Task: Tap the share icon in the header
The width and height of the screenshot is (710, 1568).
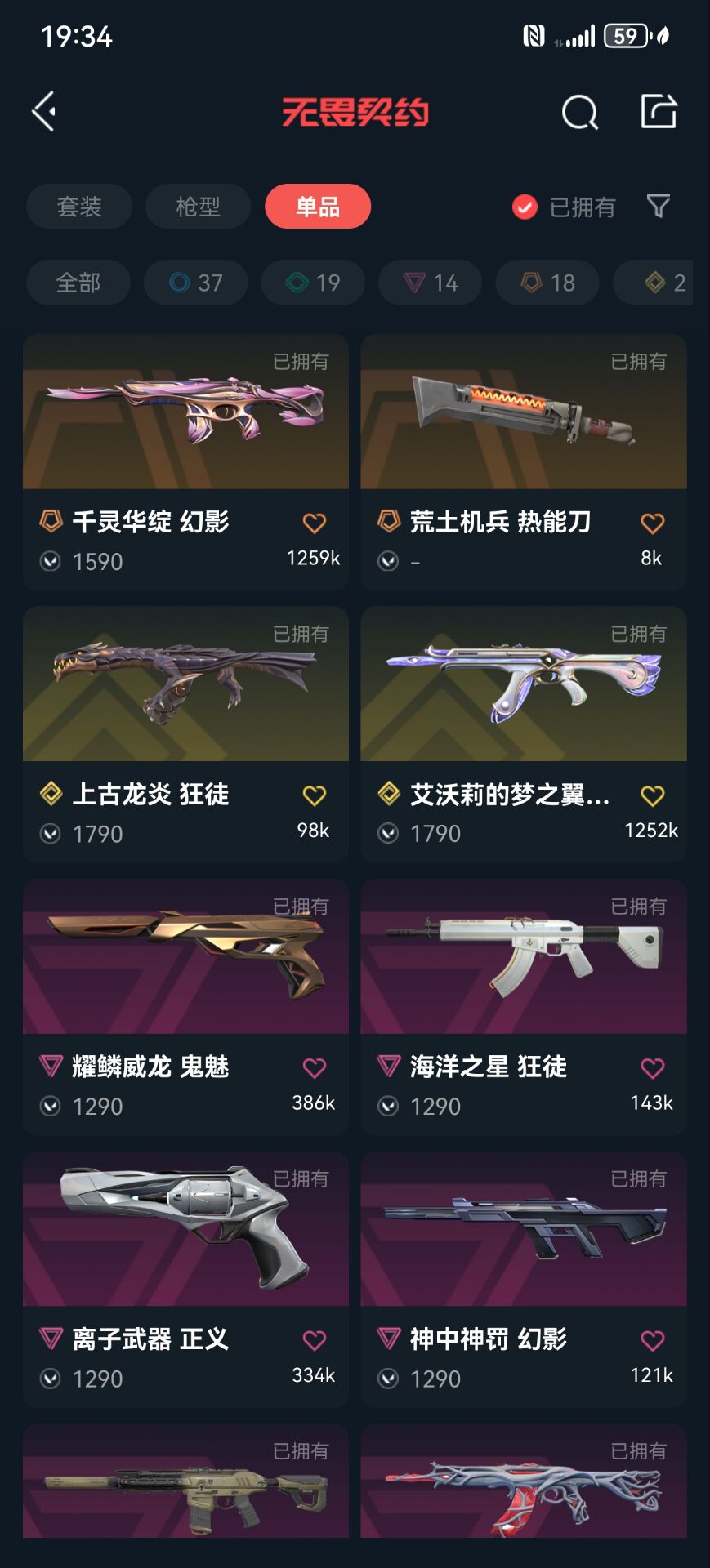Action: 659,111
